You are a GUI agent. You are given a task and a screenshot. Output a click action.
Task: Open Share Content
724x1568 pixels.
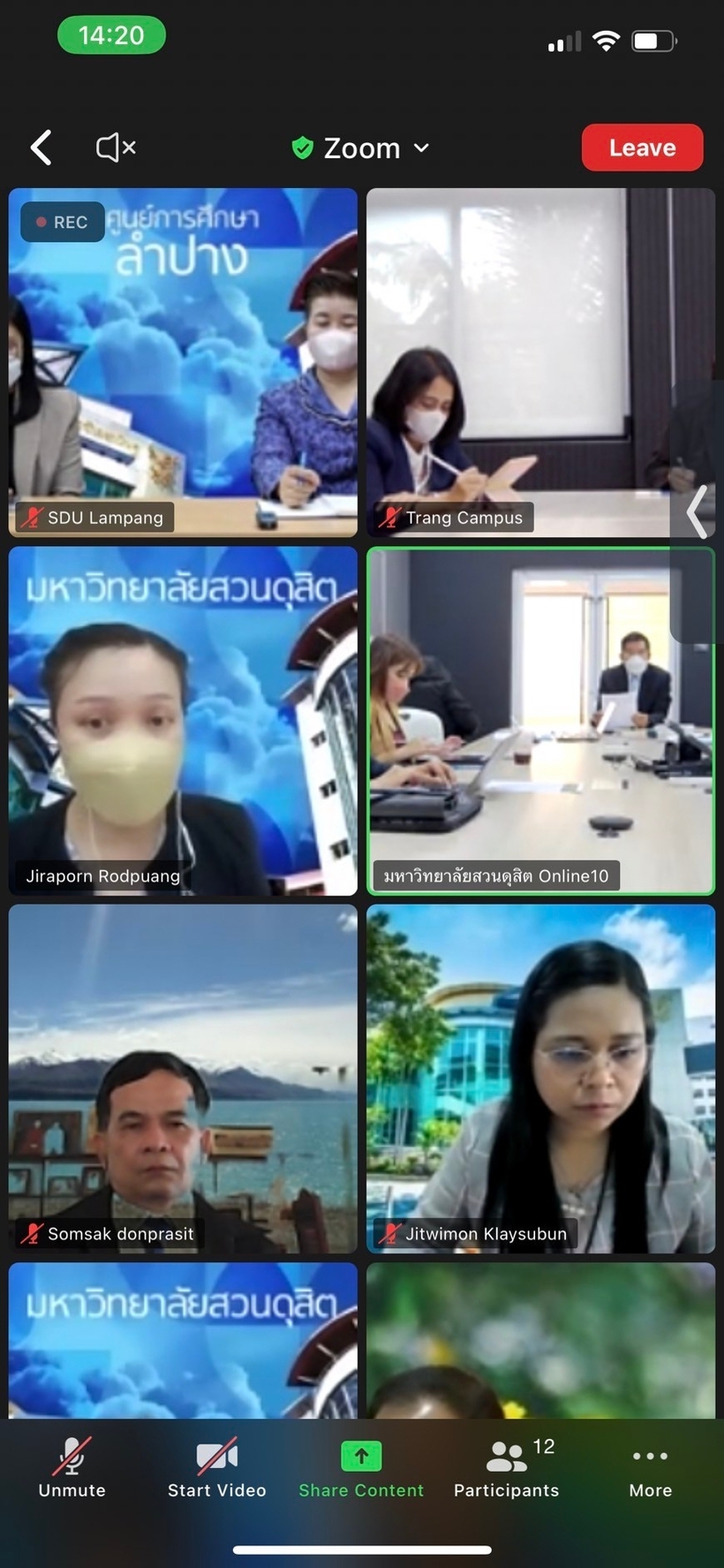click(x=361, y=1468)
